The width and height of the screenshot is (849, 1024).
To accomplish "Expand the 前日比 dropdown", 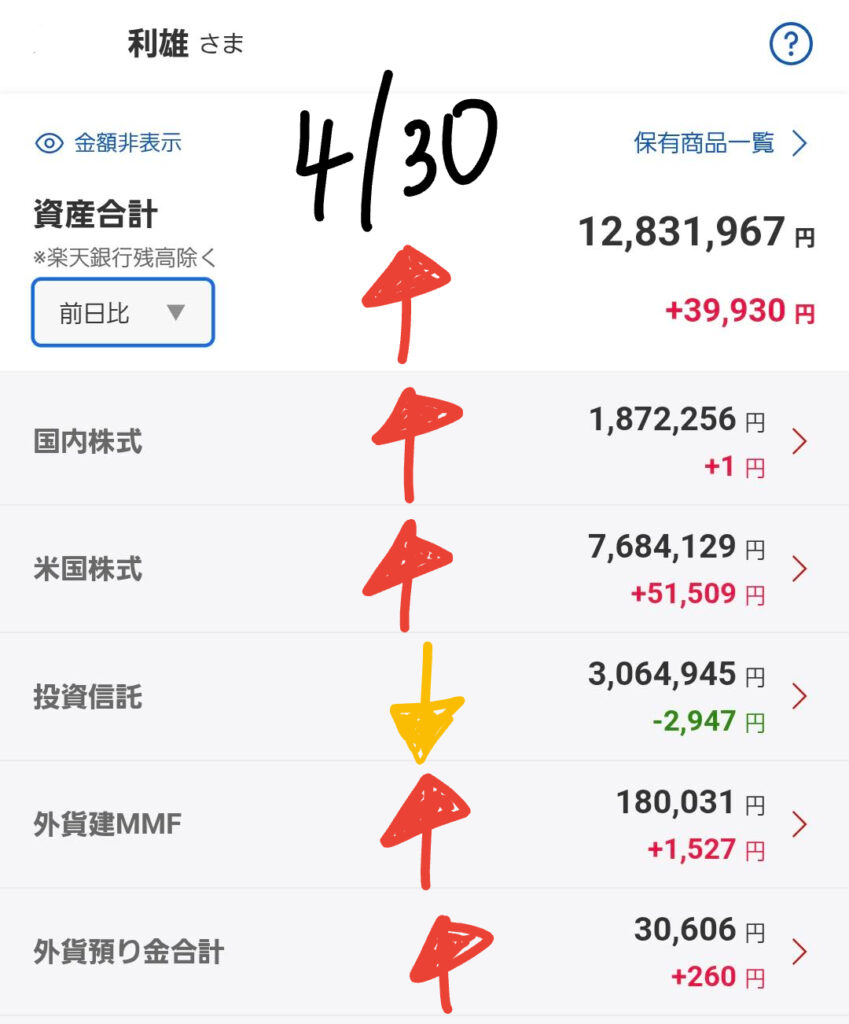I will click(123, 313).
